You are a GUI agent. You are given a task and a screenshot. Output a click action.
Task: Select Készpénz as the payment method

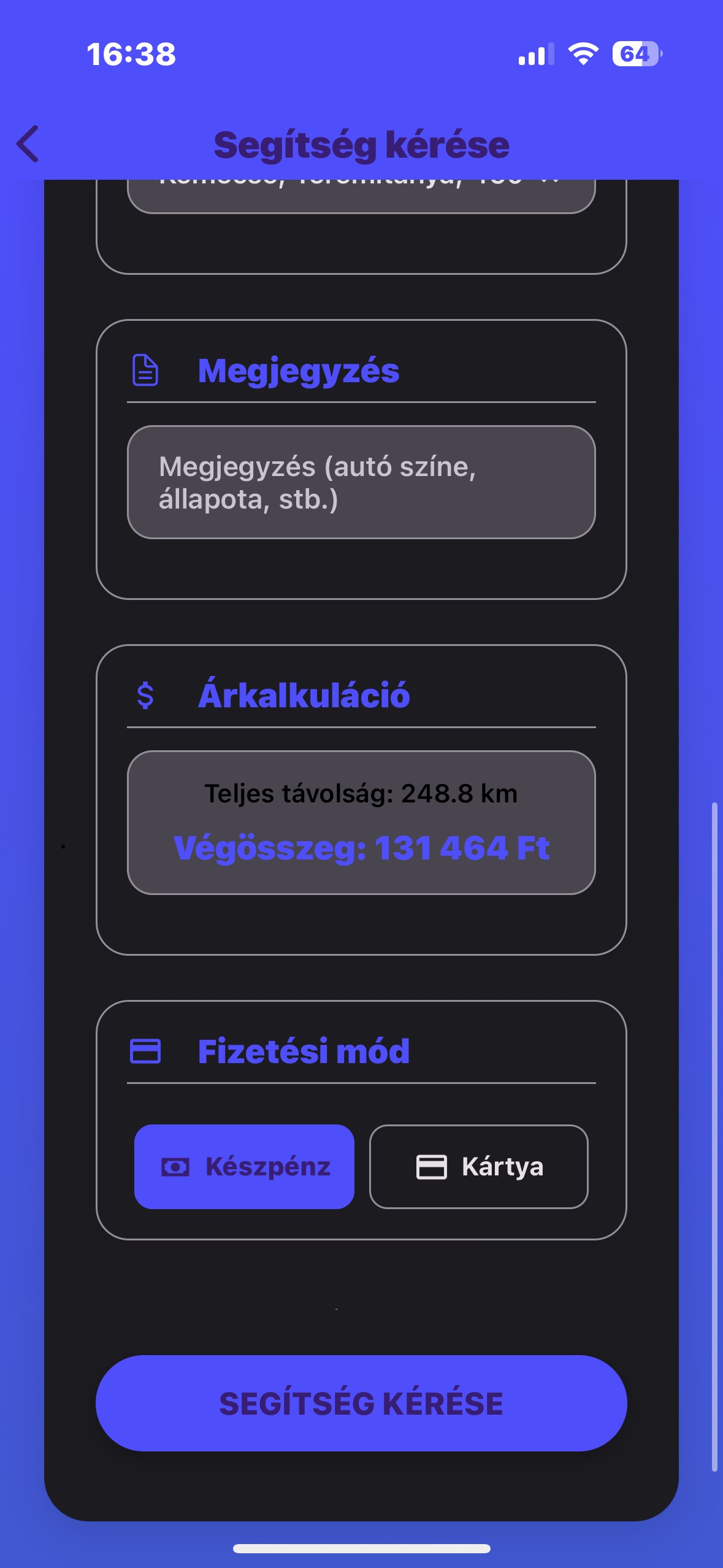[244, 1167]
